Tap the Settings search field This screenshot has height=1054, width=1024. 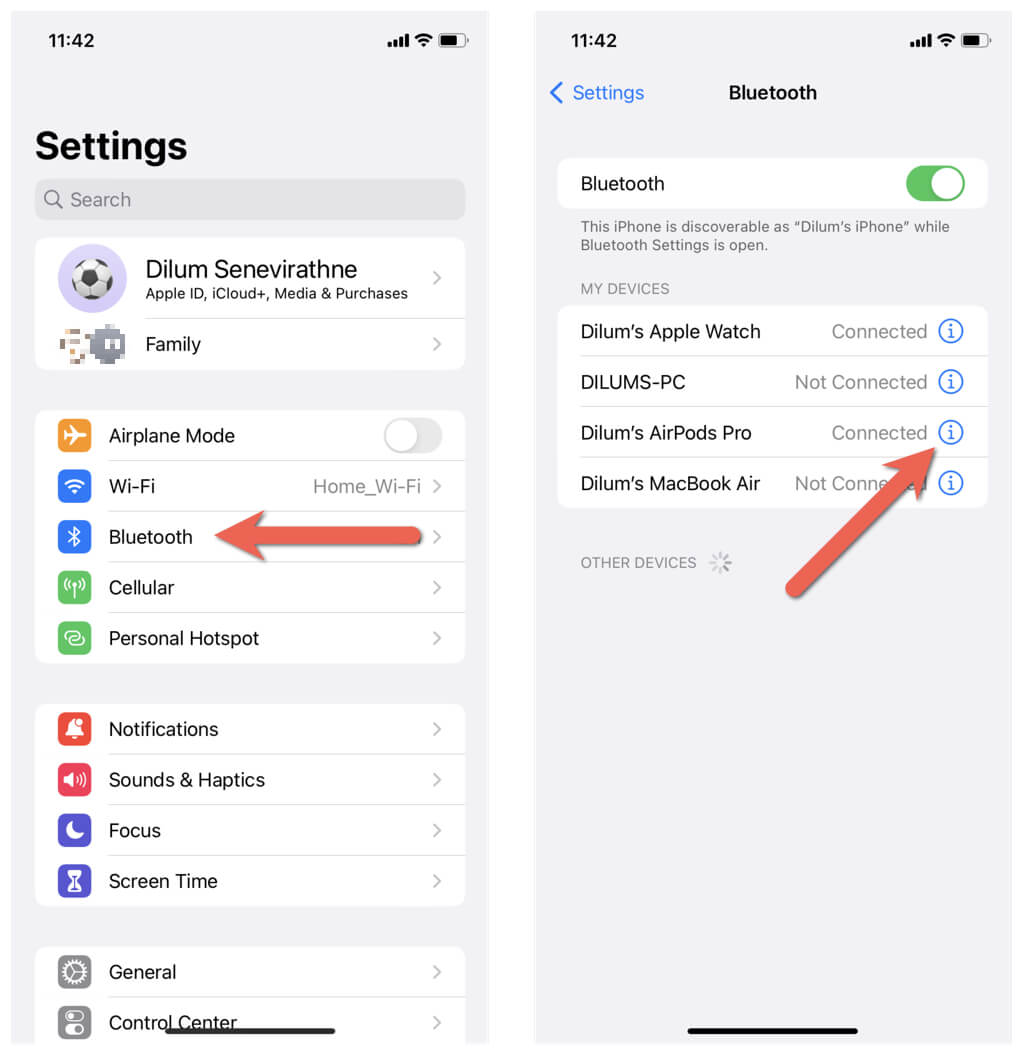point(250,200)
